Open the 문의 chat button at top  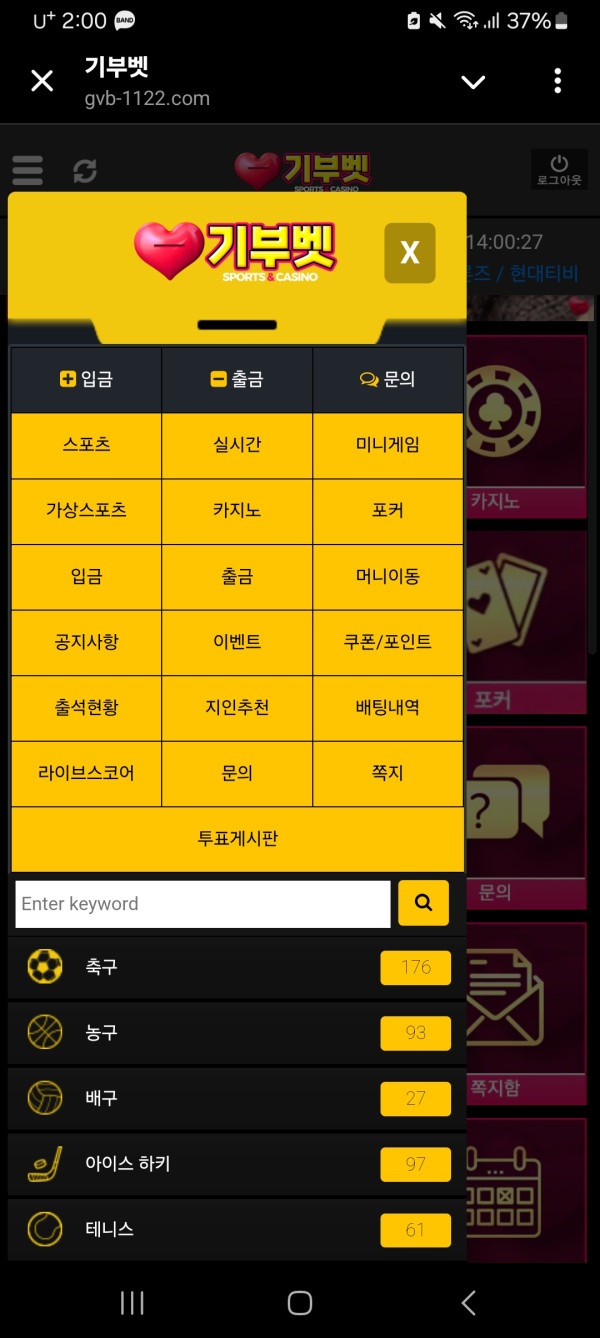coord(388,379)
